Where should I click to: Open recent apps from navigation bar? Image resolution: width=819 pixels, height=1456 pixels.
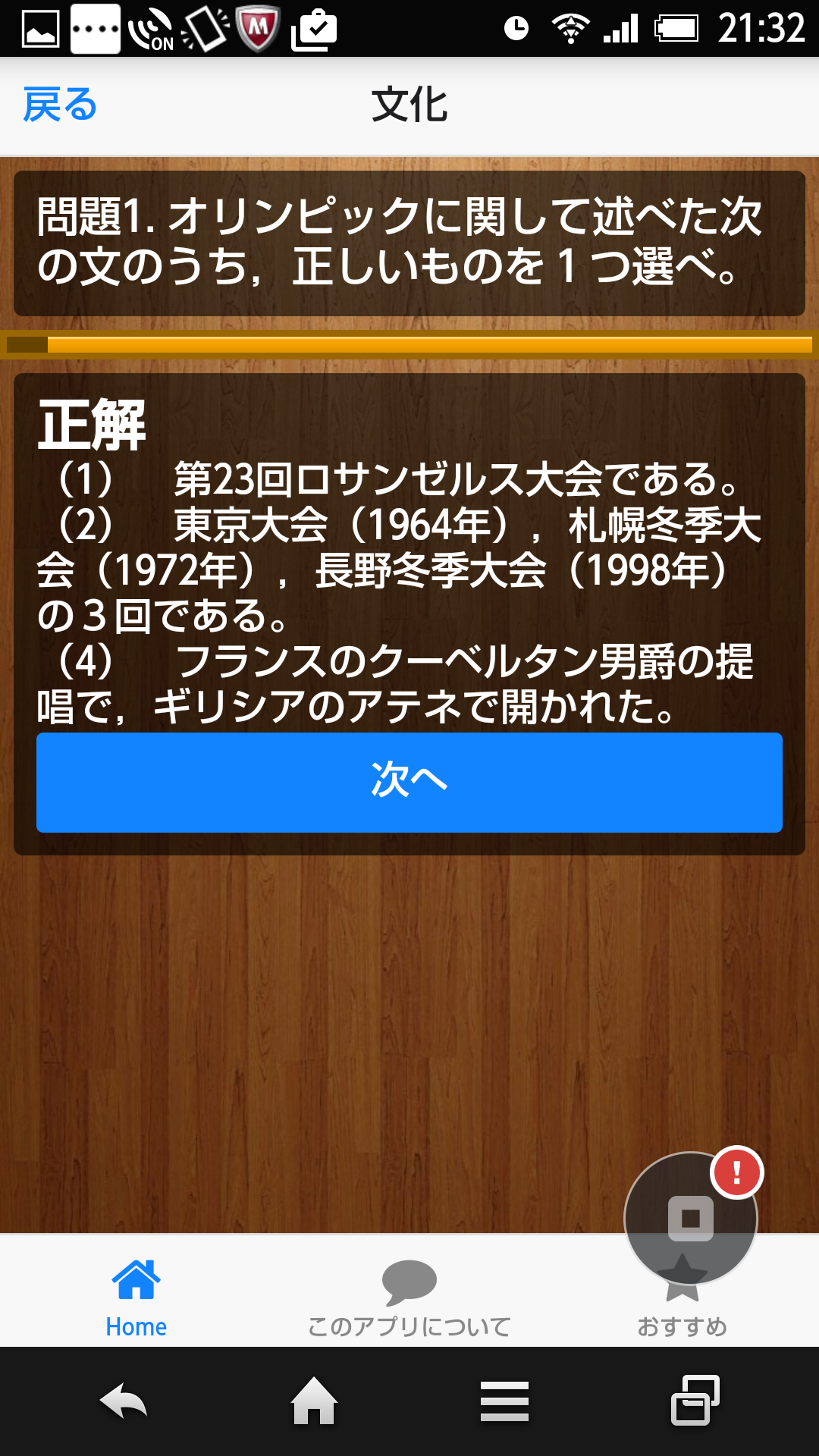click(695, 1400)
